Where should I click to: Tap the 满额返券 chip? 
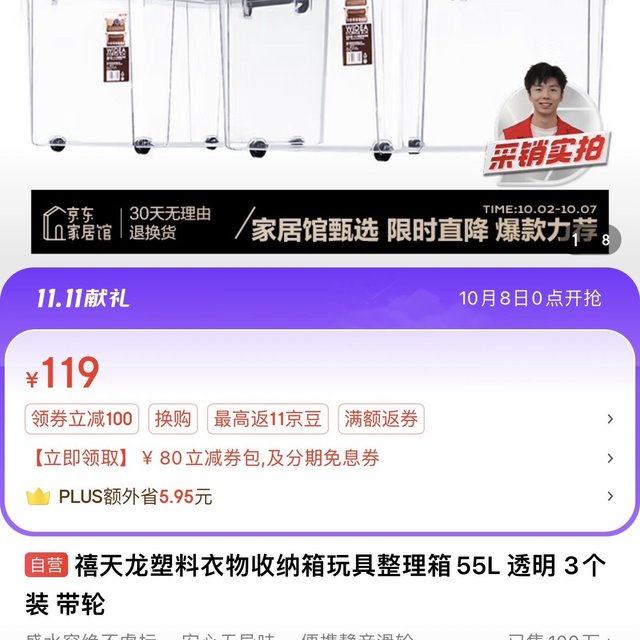[381, 419]
